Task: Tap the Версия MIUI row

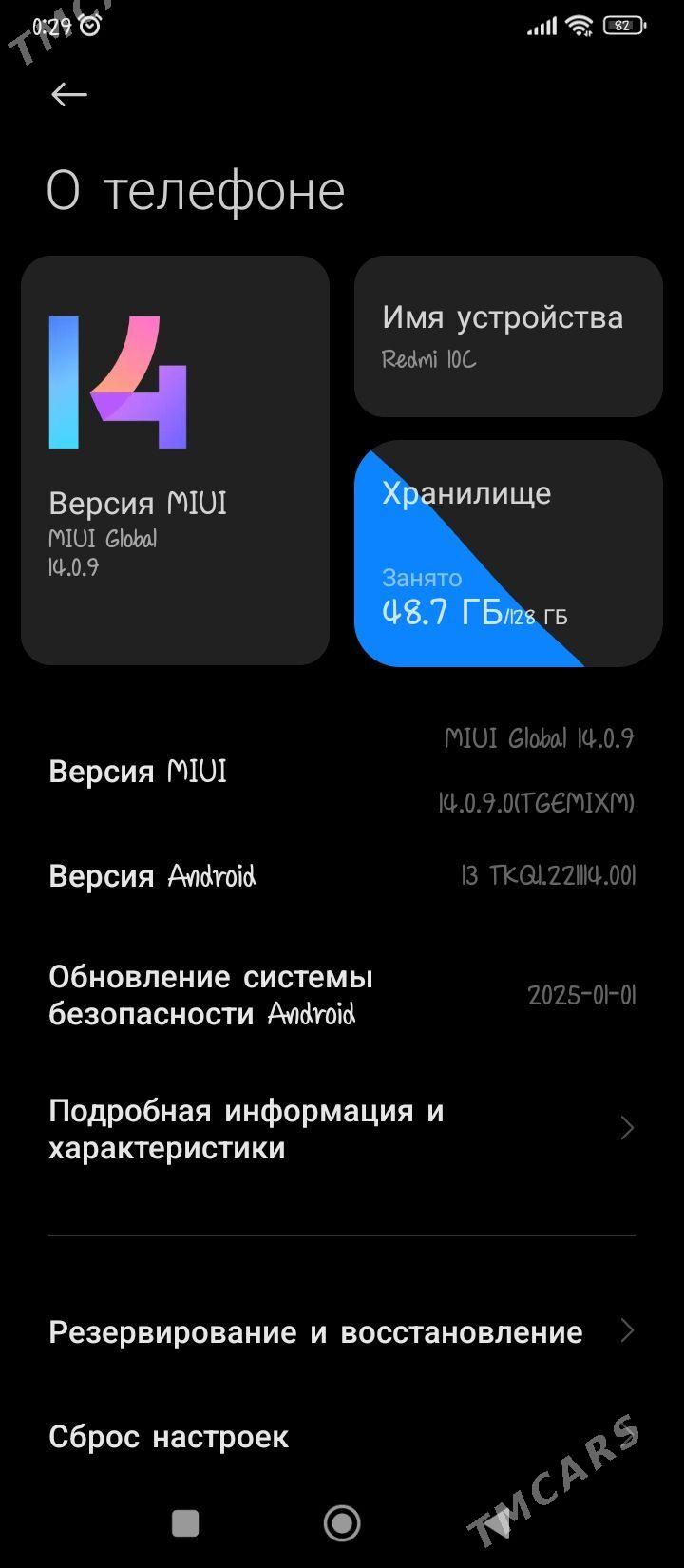Action: point(342,771)
